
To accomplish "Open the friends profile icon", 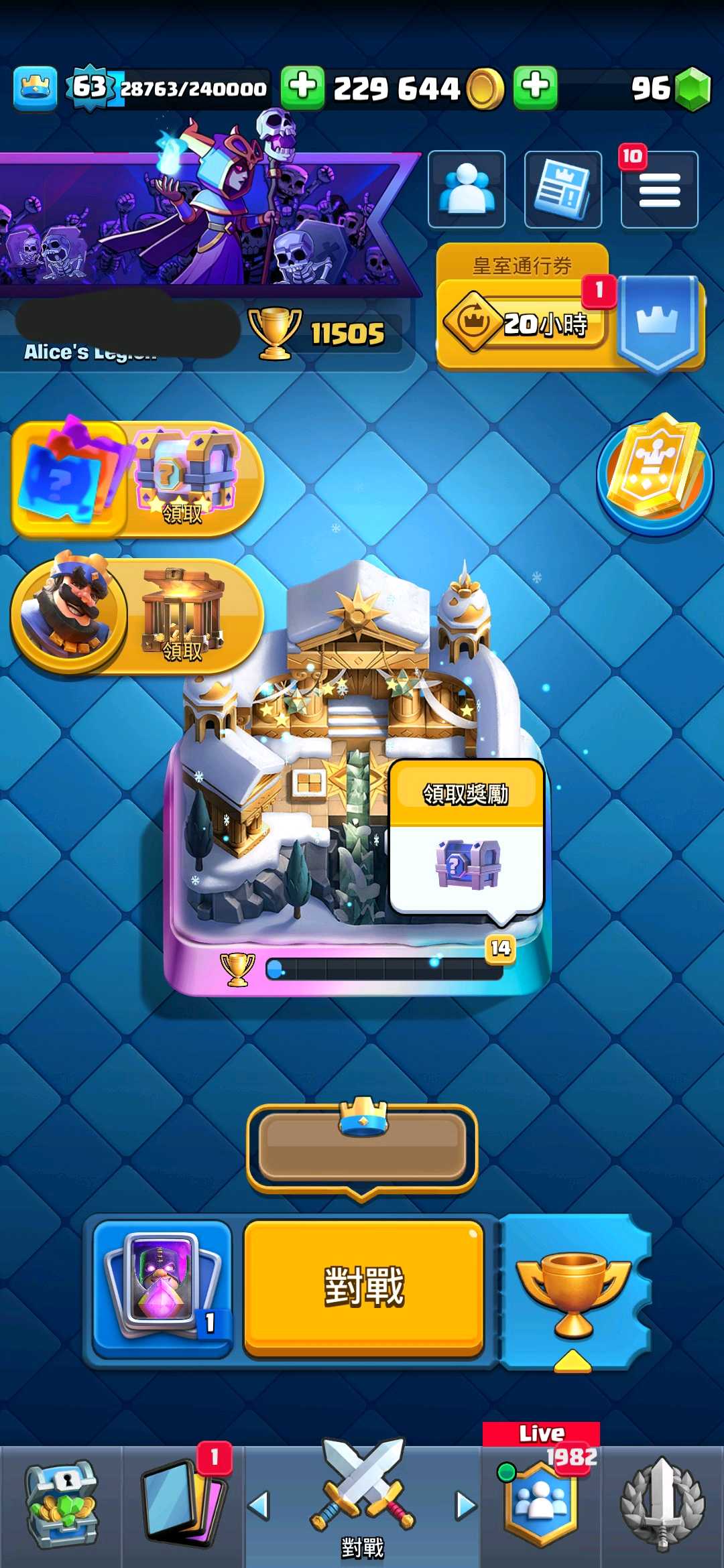I will [x=467, y=190].
